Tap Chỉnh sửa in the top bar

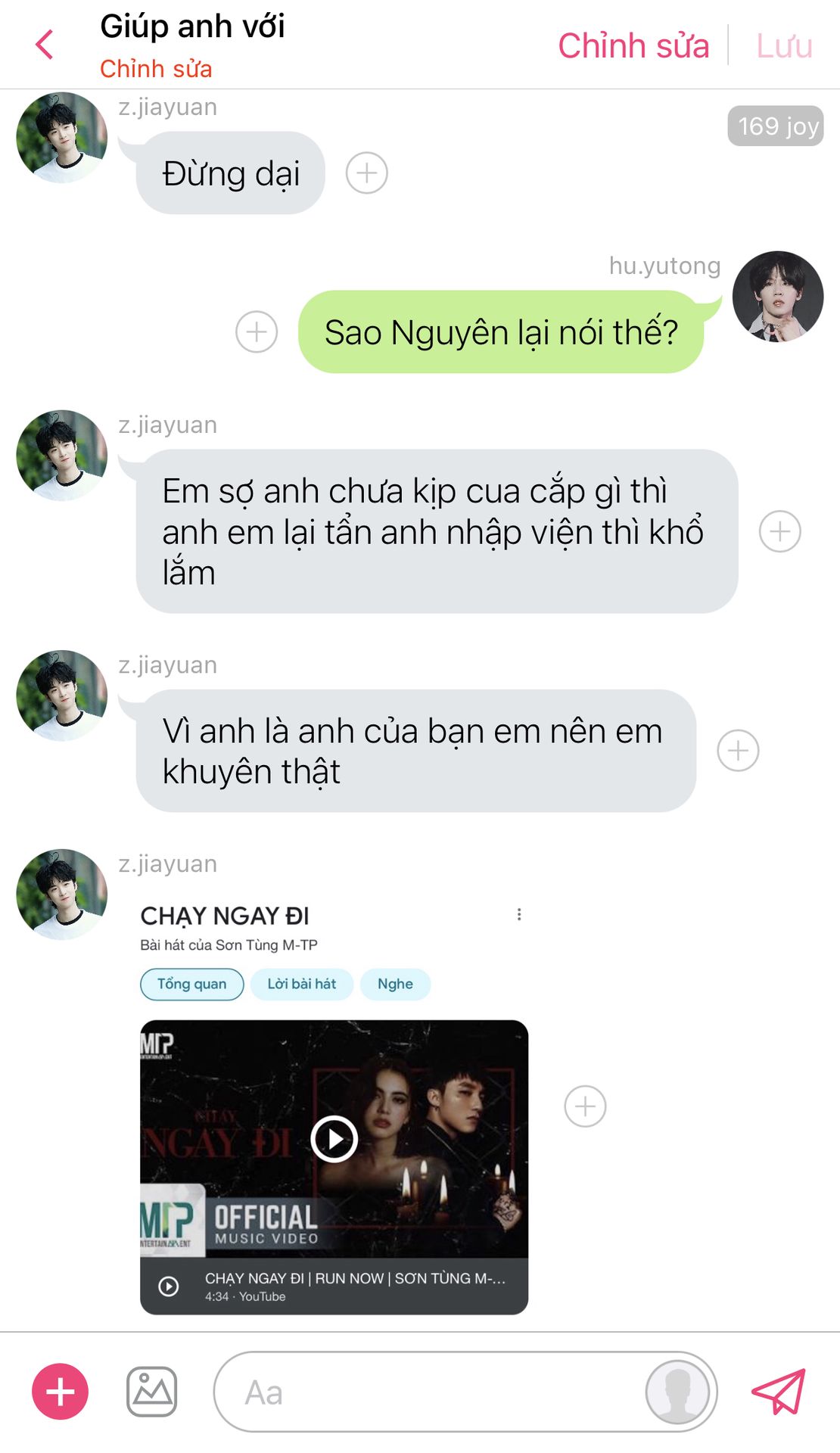pos(633,45)
